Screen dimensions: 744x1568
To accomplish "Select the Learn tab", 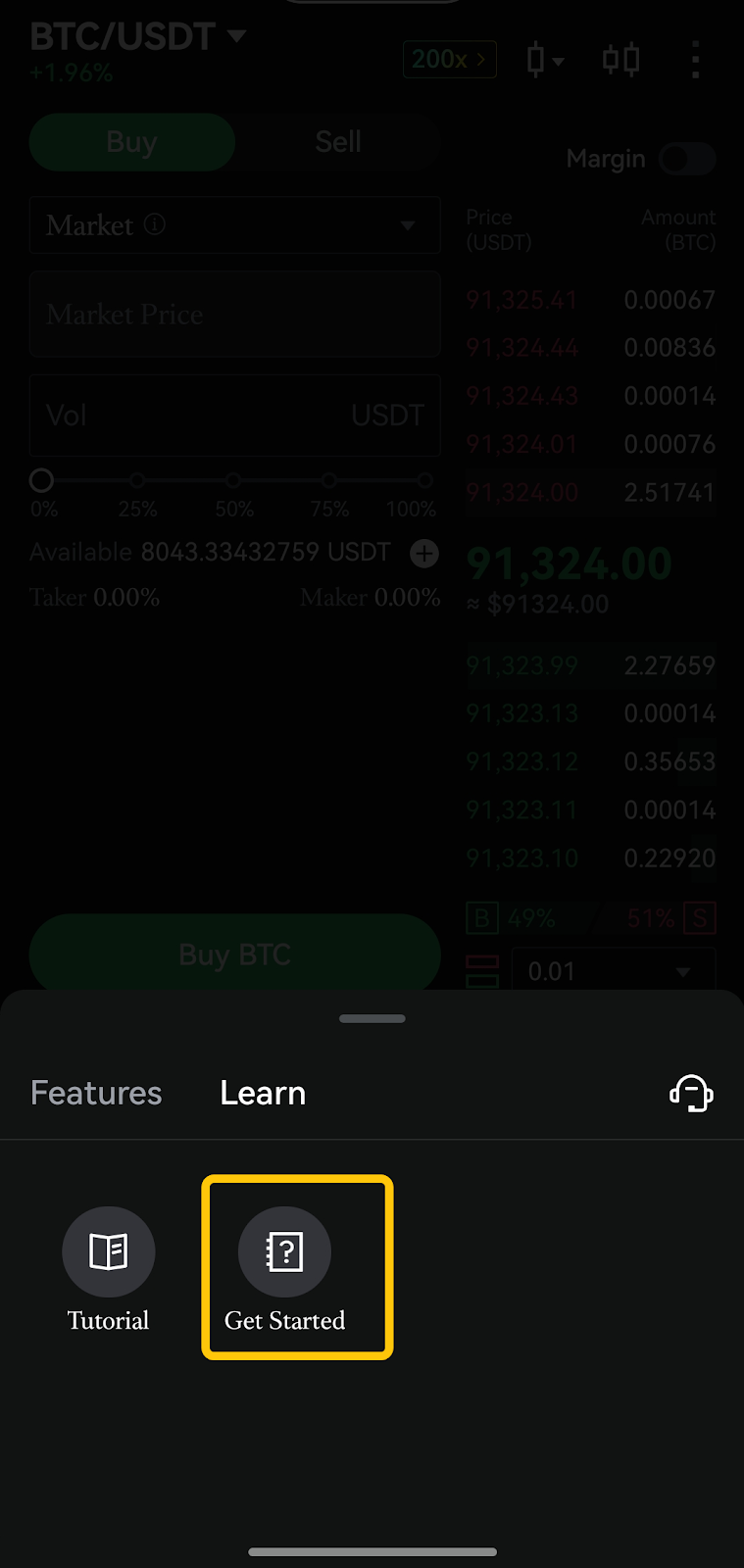I will click(263, 1093).
